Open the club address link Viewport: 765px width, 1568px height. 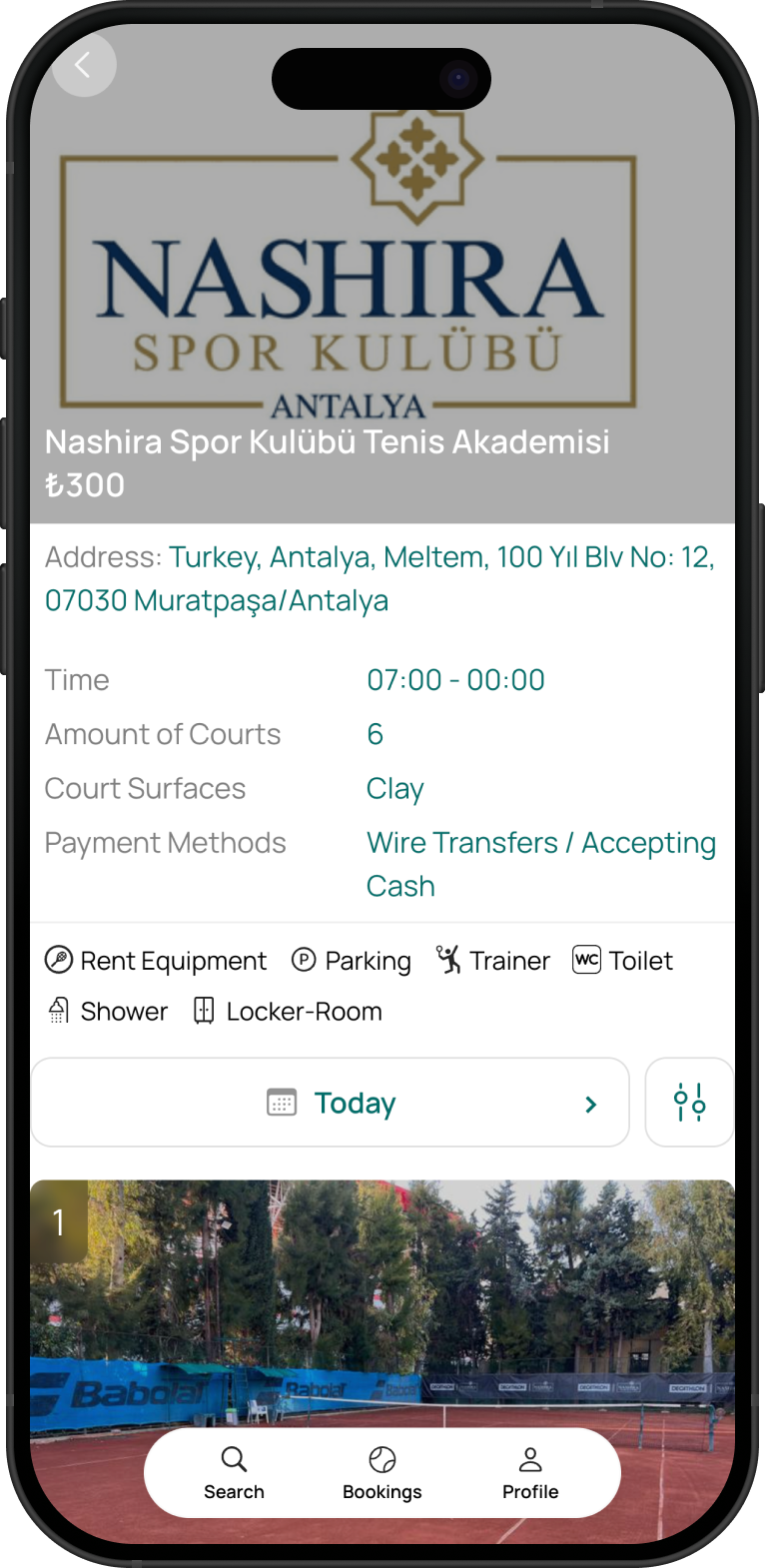(x=380, y=578)
